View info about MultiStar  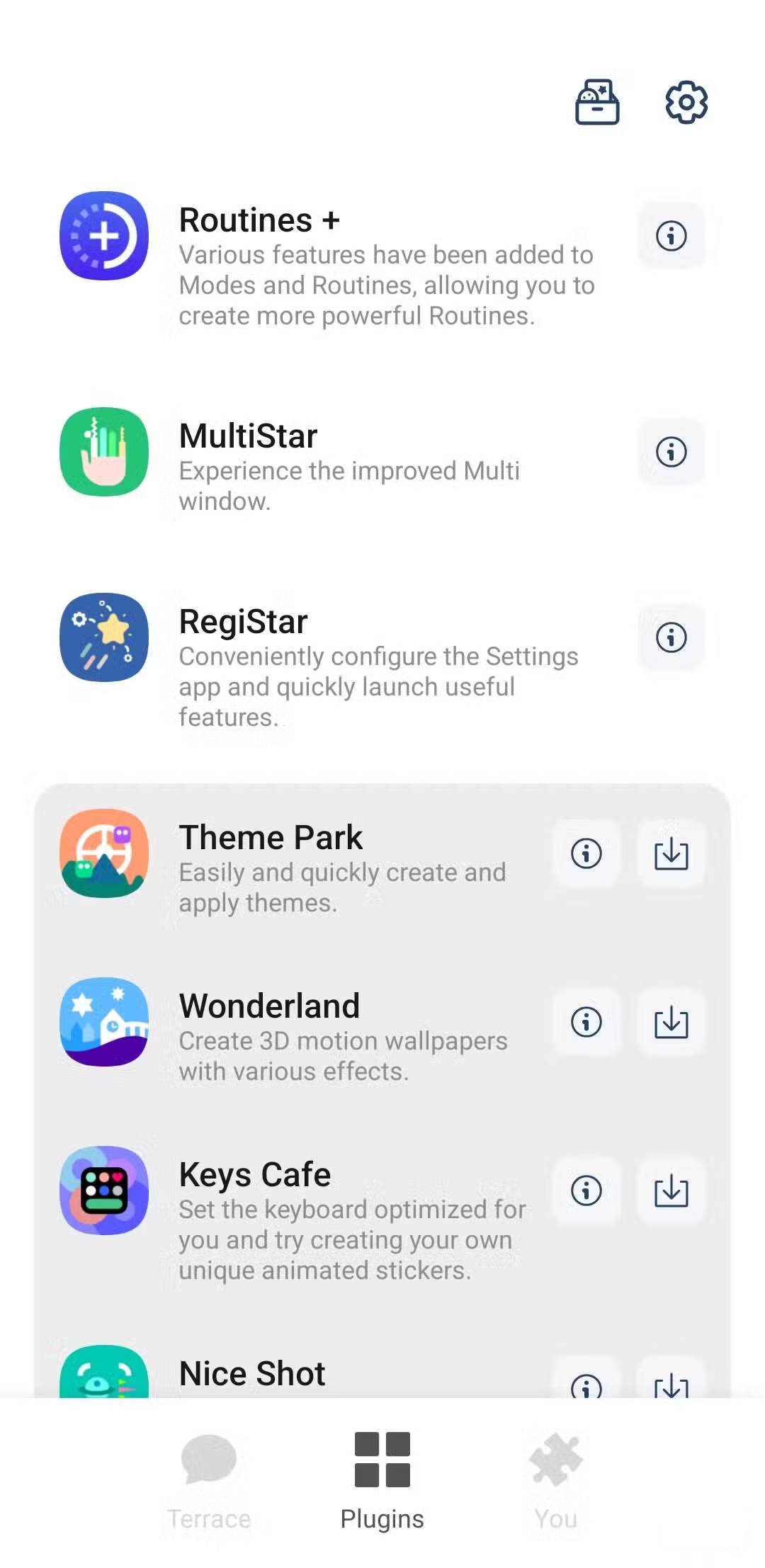[670, 452]
